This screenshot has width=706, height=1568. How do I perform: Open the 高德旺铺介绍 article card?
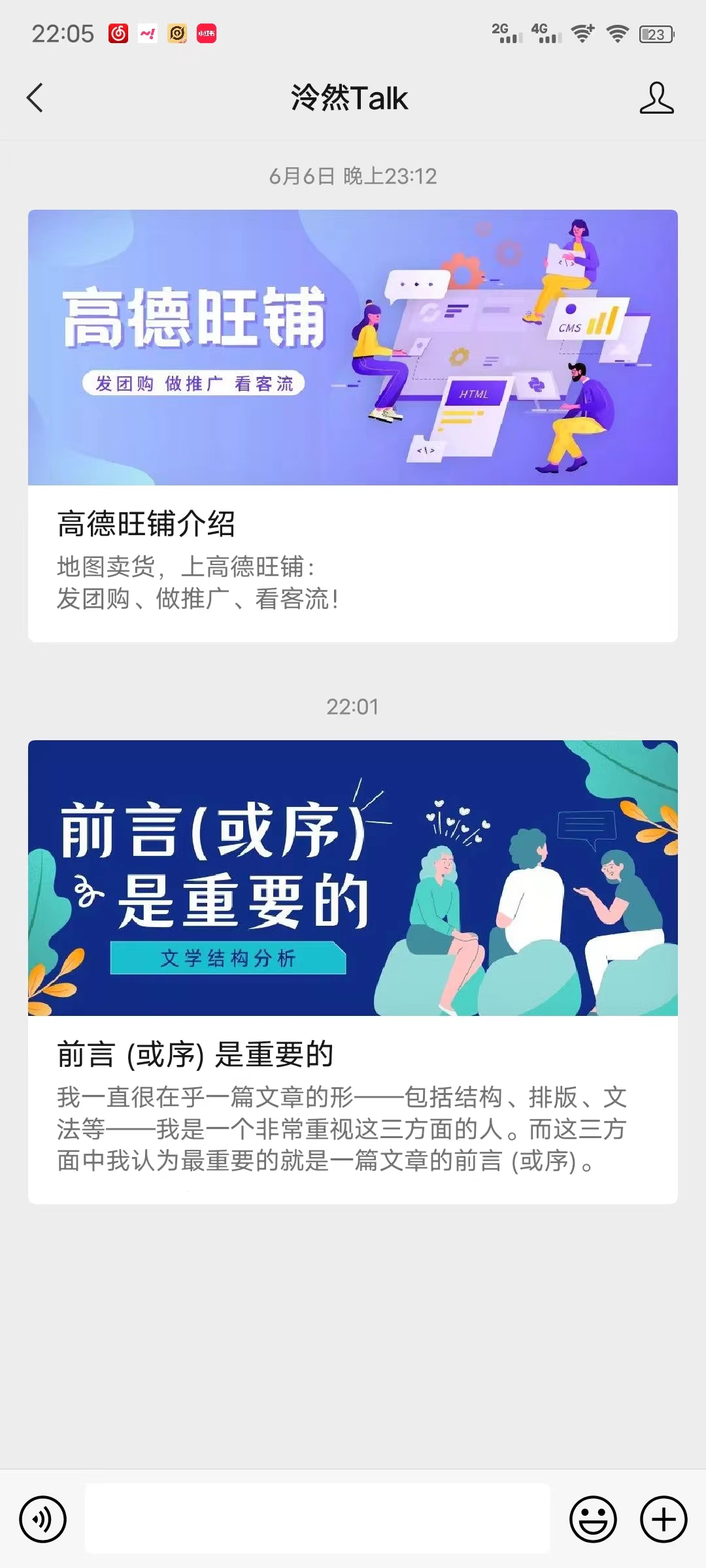pos(352,425)
